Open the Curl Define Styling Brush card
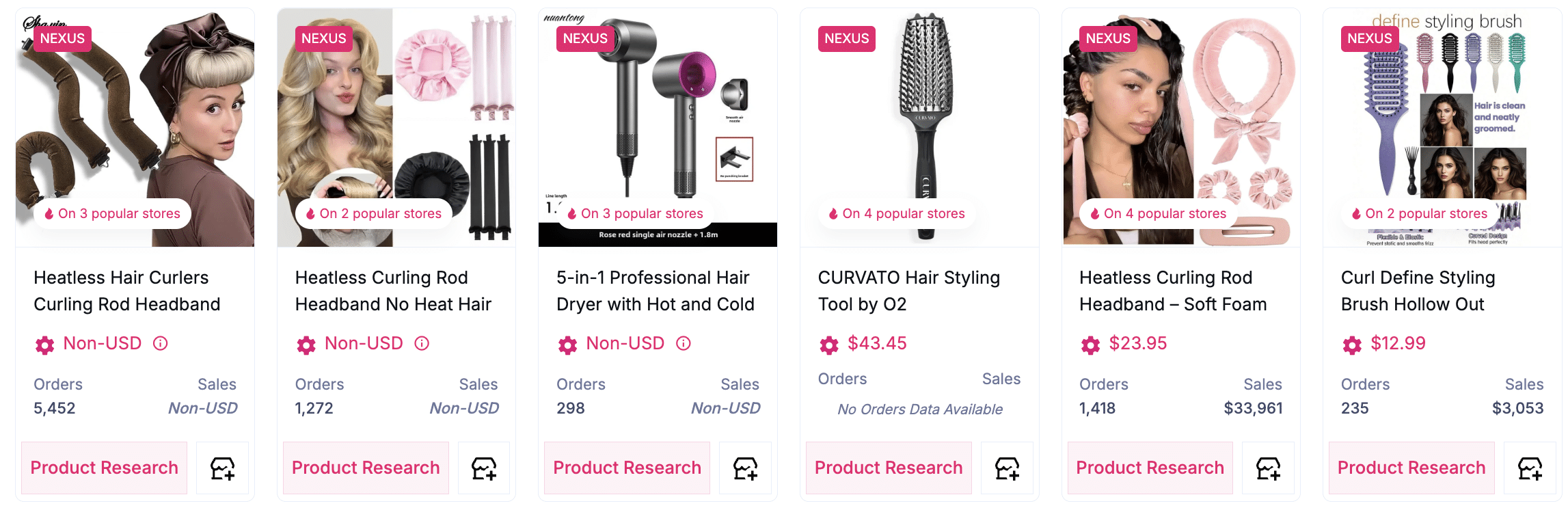 tap(1418, 290)
